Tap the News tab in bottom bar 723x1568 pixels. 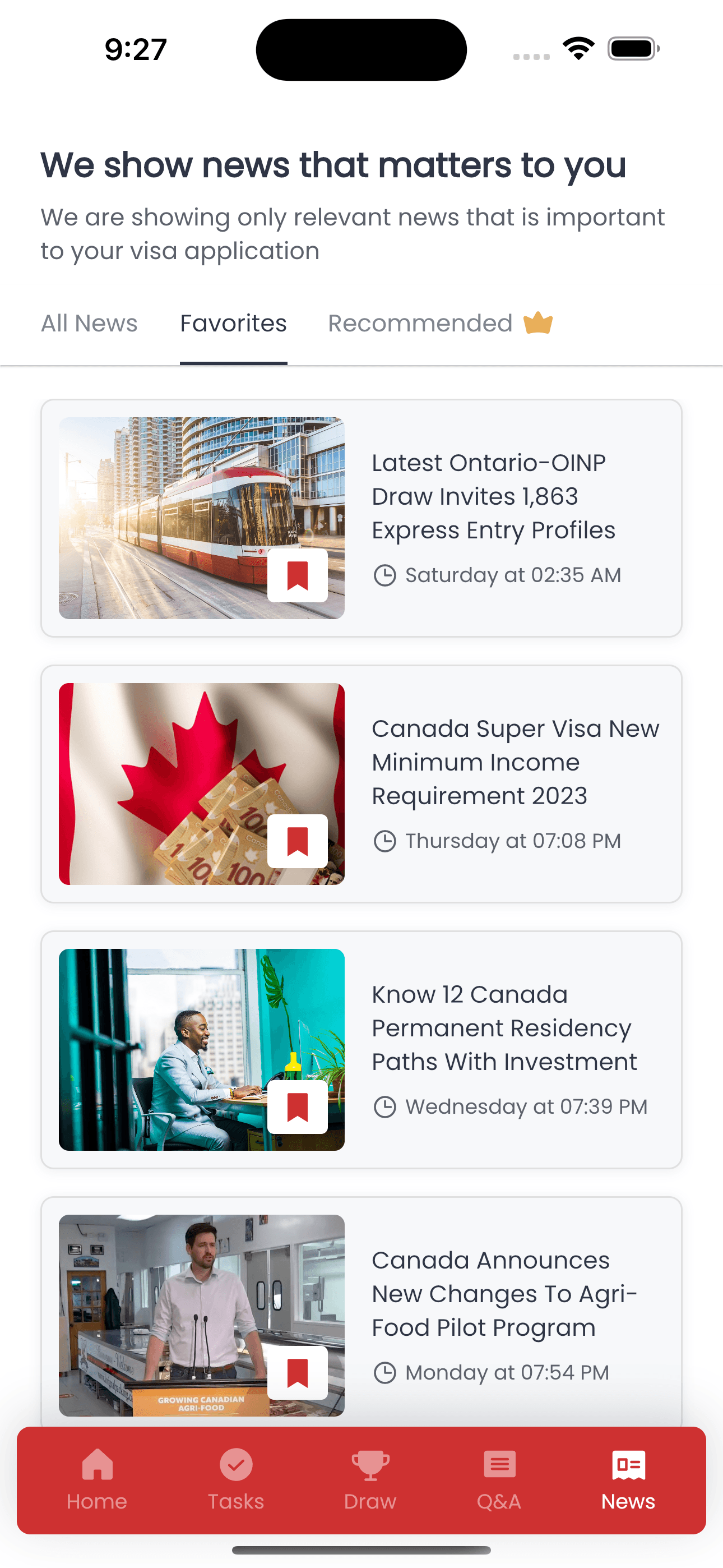click(x=628, y=1480)
